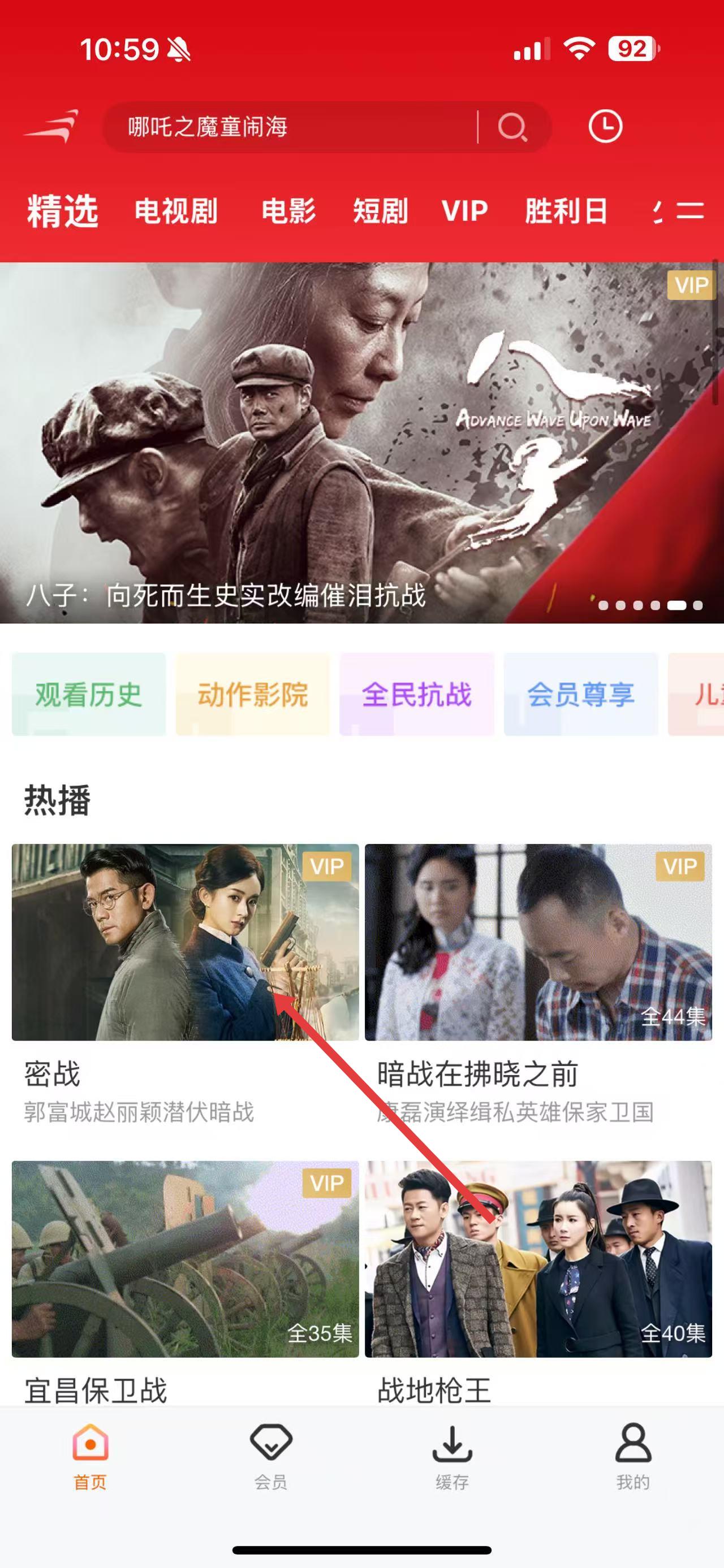Open the 动作影院 category

click(x=253, y=694)
